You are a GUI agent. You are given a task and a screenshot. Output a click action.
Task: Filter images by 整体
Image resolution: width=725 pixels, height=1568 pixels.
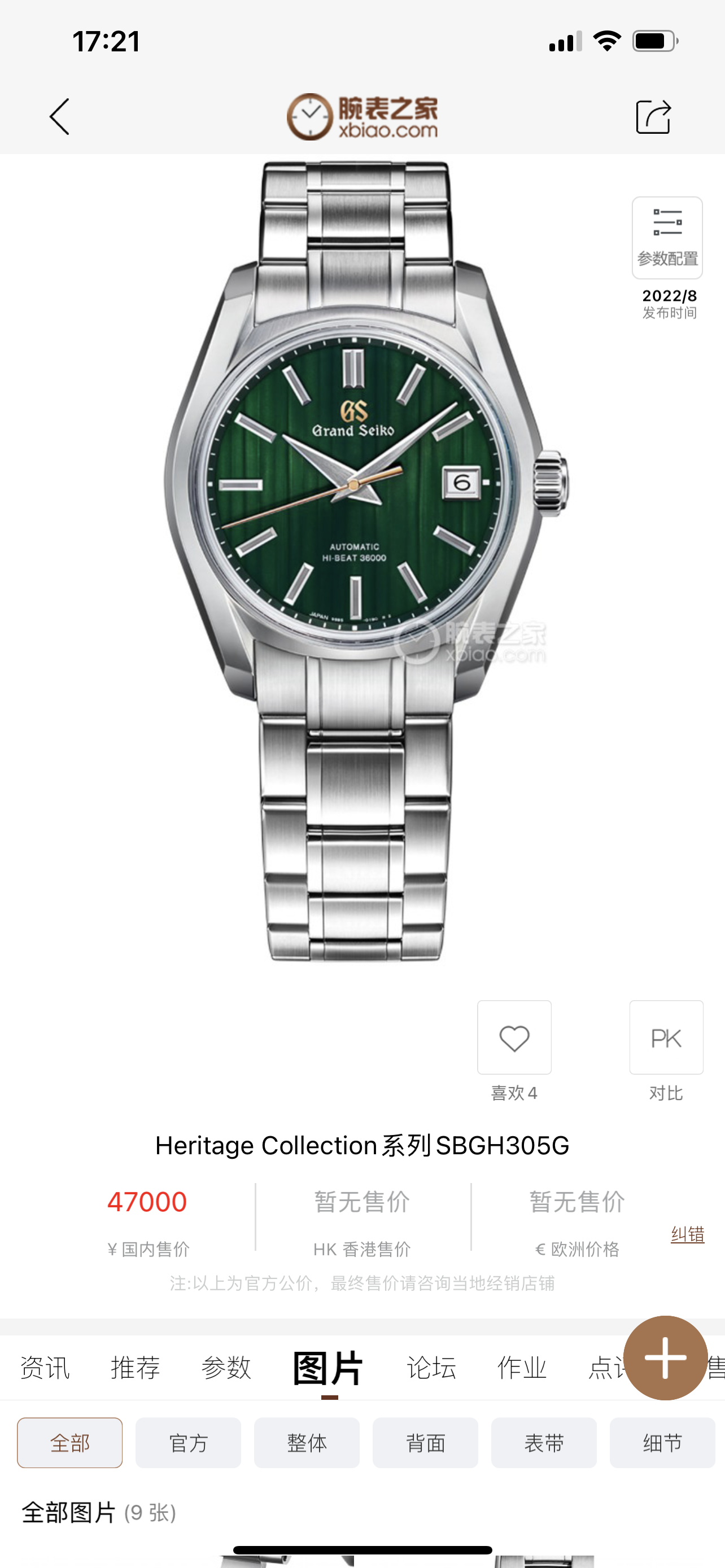307,1443
